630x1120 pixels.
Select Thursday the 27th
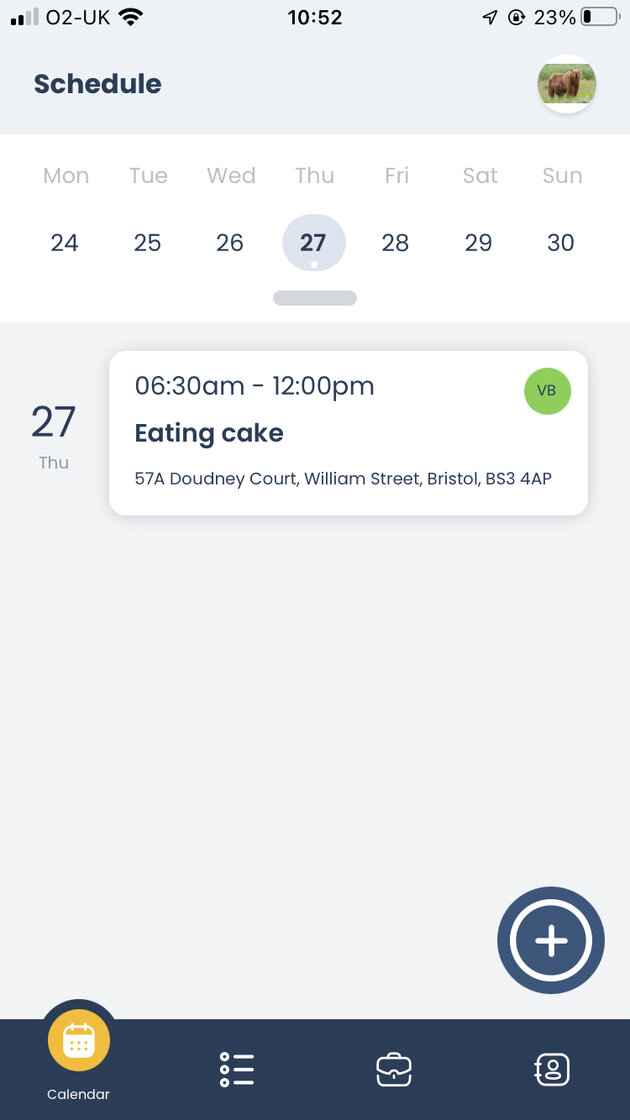click(314, 243)
